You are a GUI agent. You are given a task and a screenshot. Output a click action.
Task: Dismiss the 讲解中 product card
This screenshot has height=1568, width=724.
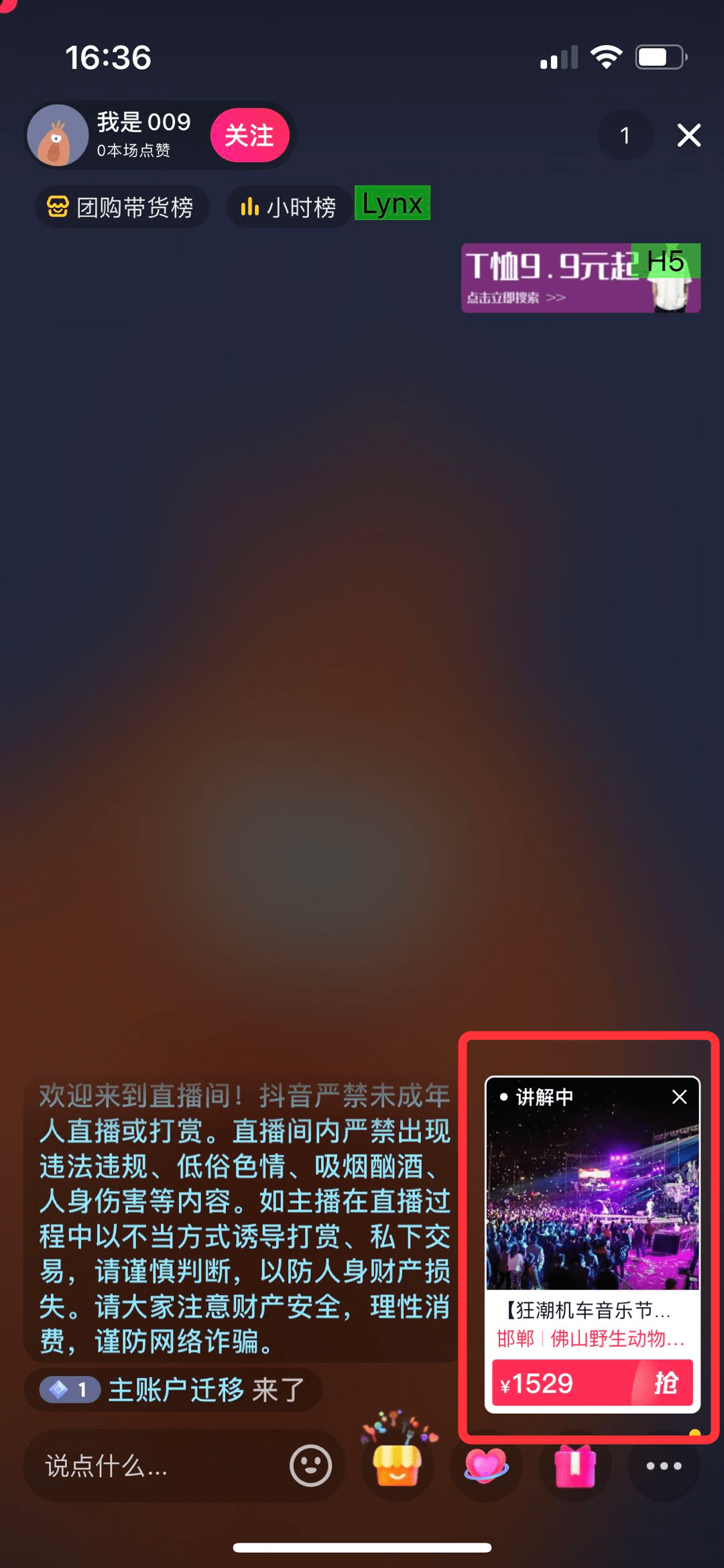pyautogui.click(x=679, y=1097)
